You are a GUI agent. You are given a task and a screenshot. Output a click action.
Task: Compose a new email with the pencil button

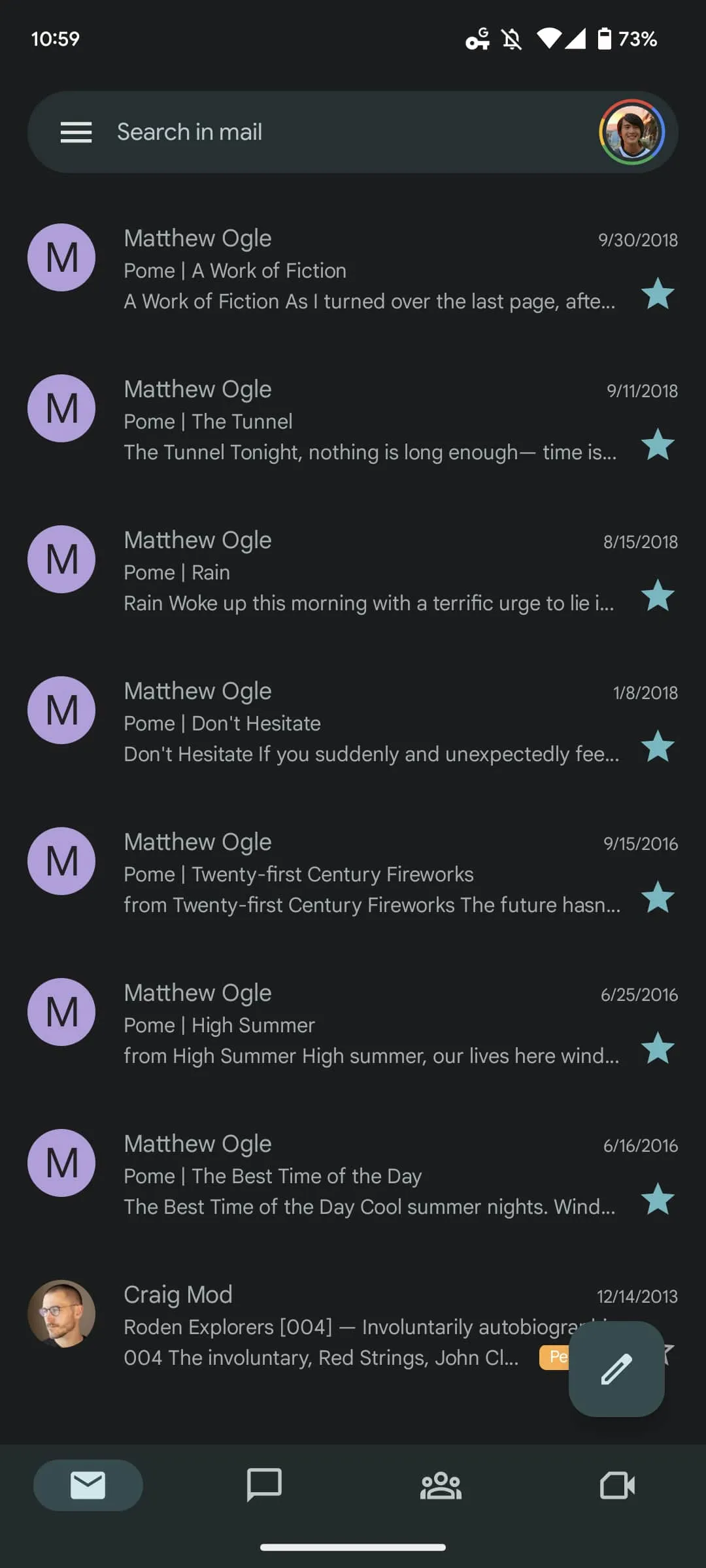(615, 1367)
